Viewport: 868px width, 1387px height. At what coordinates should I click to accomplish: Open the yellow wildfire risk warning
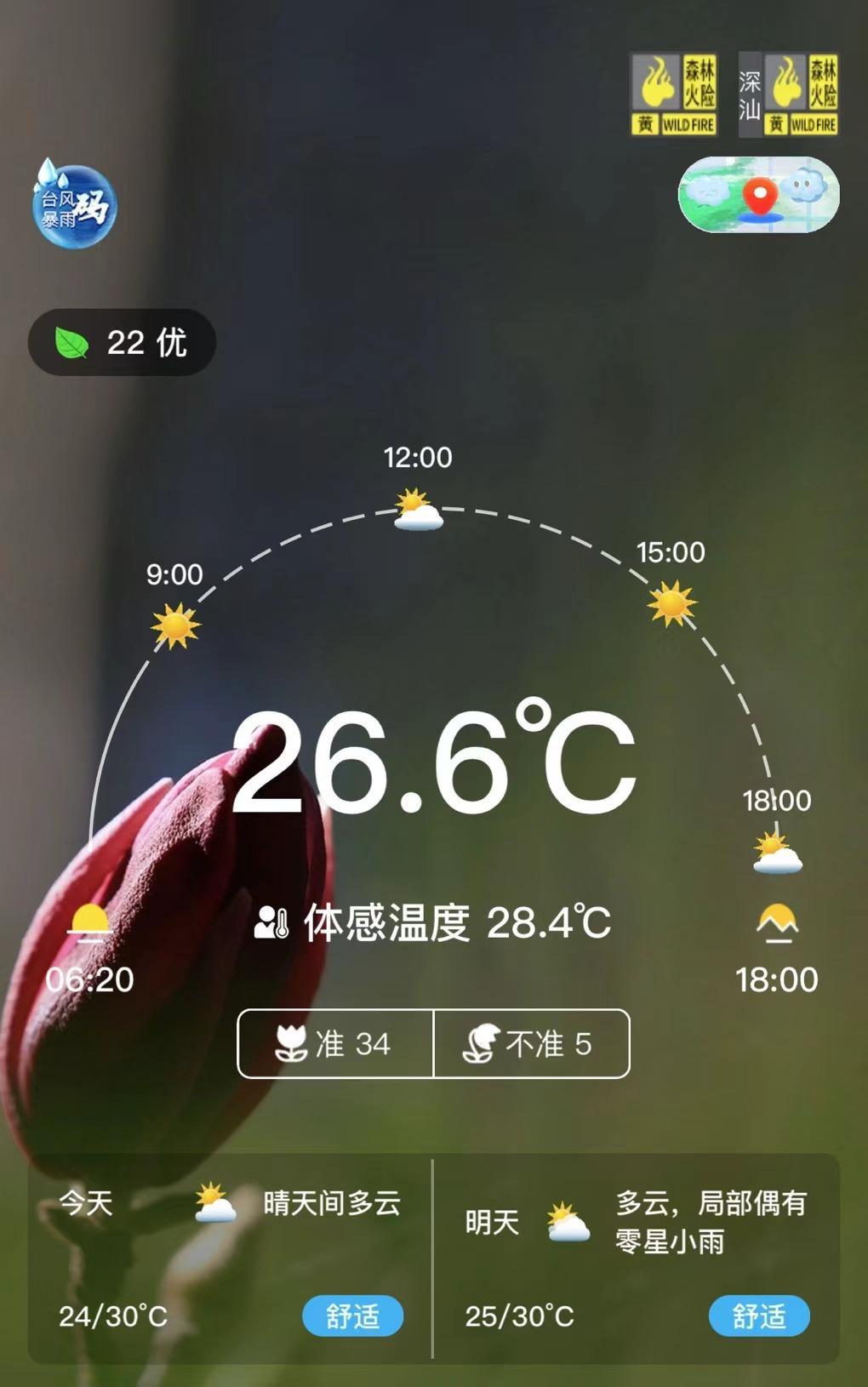[674, 94]
